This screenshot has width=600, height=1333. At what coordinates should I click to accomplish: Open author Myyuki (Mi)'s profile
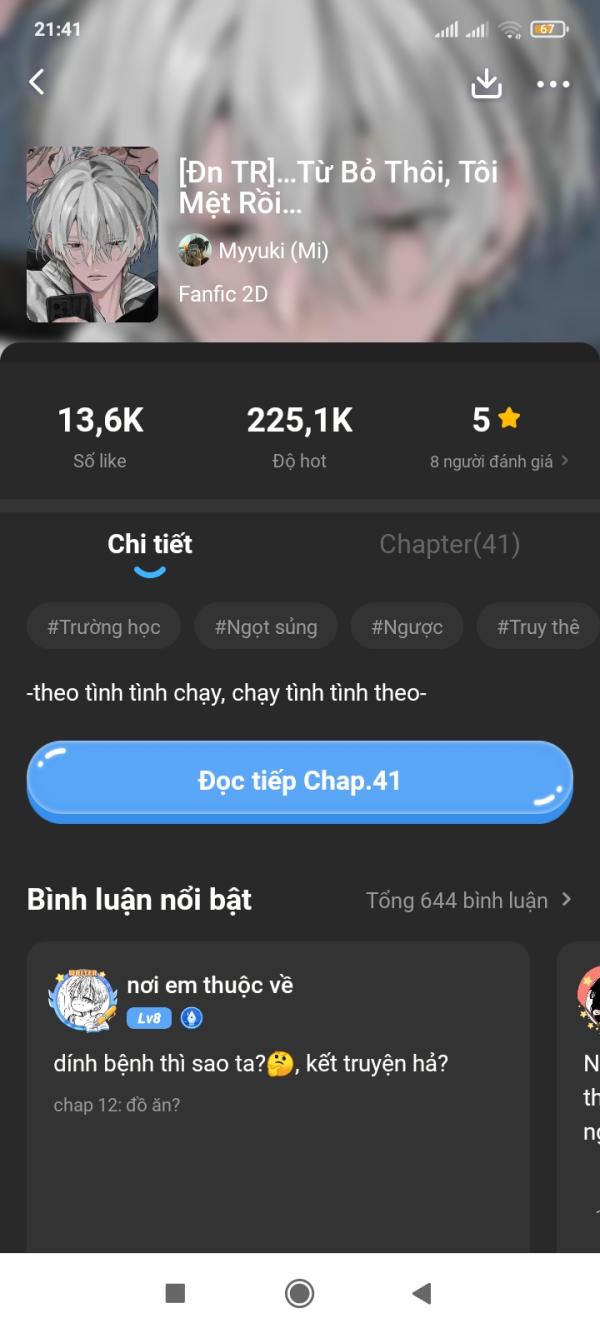pos(253,250)
